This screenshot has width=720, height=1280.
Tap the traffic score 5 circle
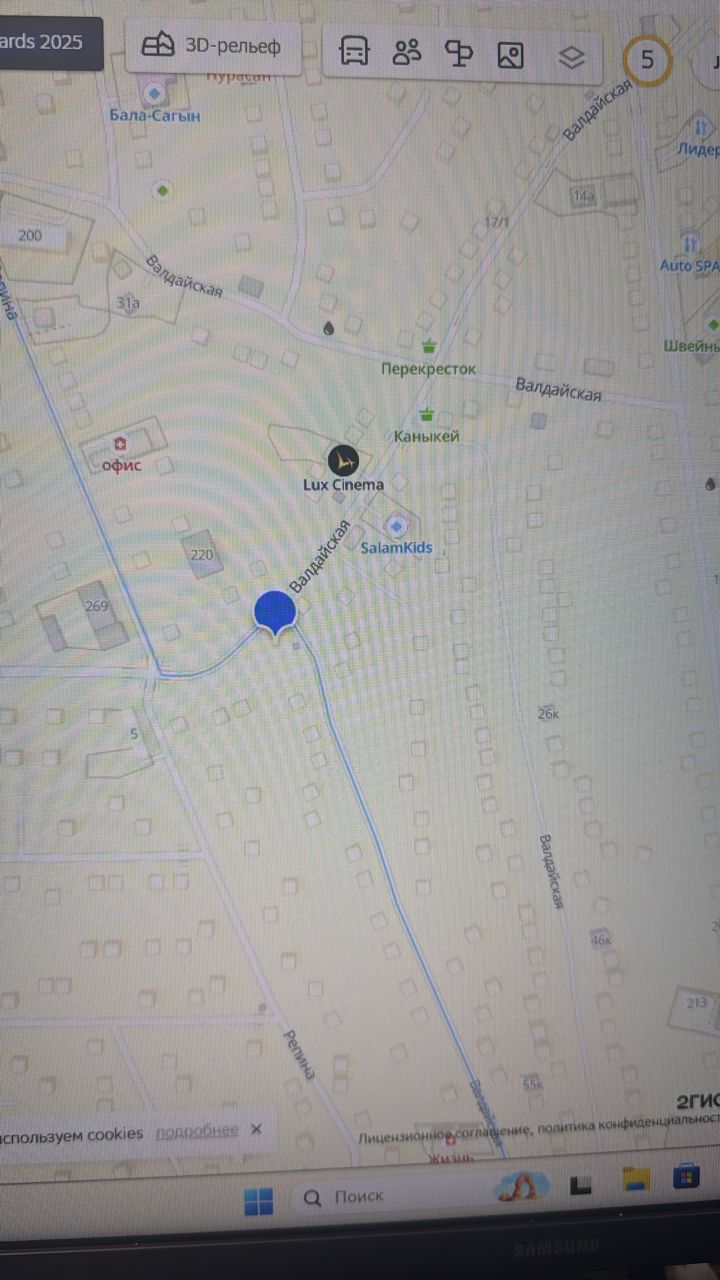point(647,59)
